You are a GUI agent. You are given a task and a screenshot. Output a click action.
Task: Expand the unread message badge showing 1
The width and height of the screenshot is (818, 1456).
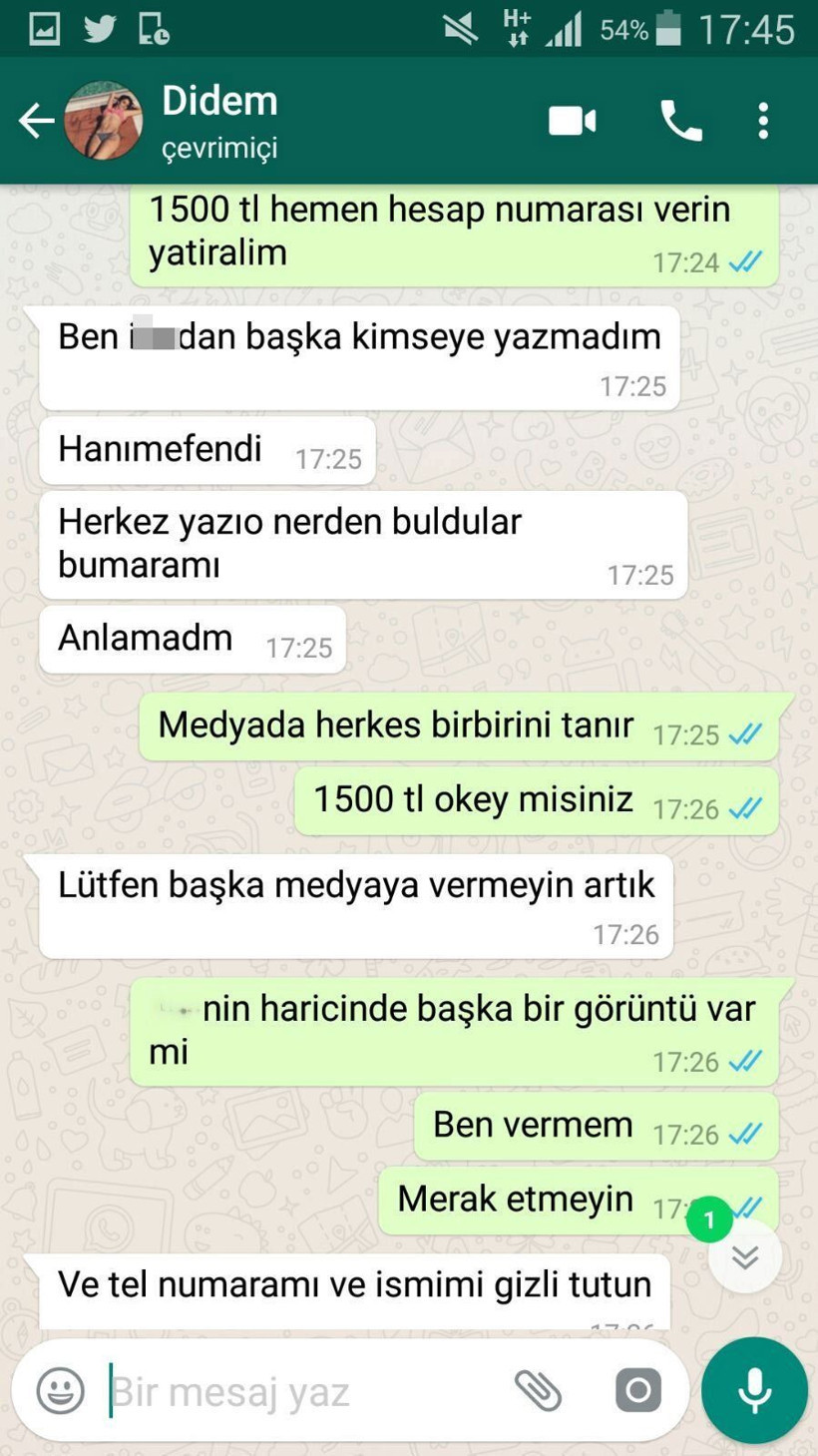[710, 1218]
